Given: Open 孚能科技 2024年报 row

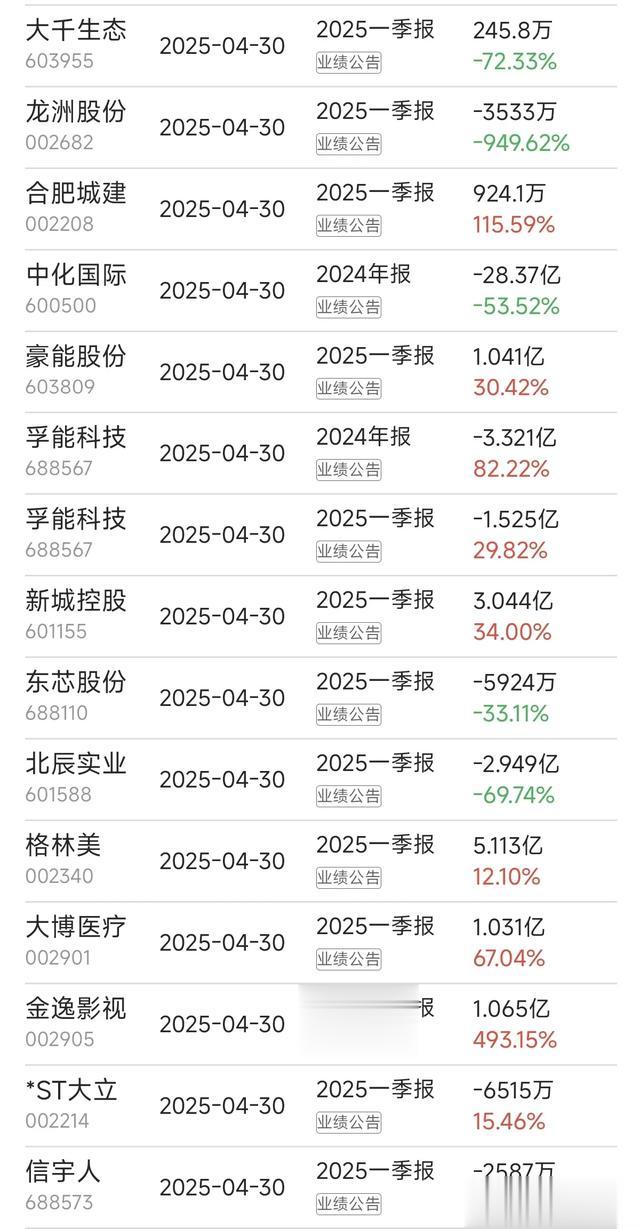Looking at the screenshot, I should [x=320, y=454].
